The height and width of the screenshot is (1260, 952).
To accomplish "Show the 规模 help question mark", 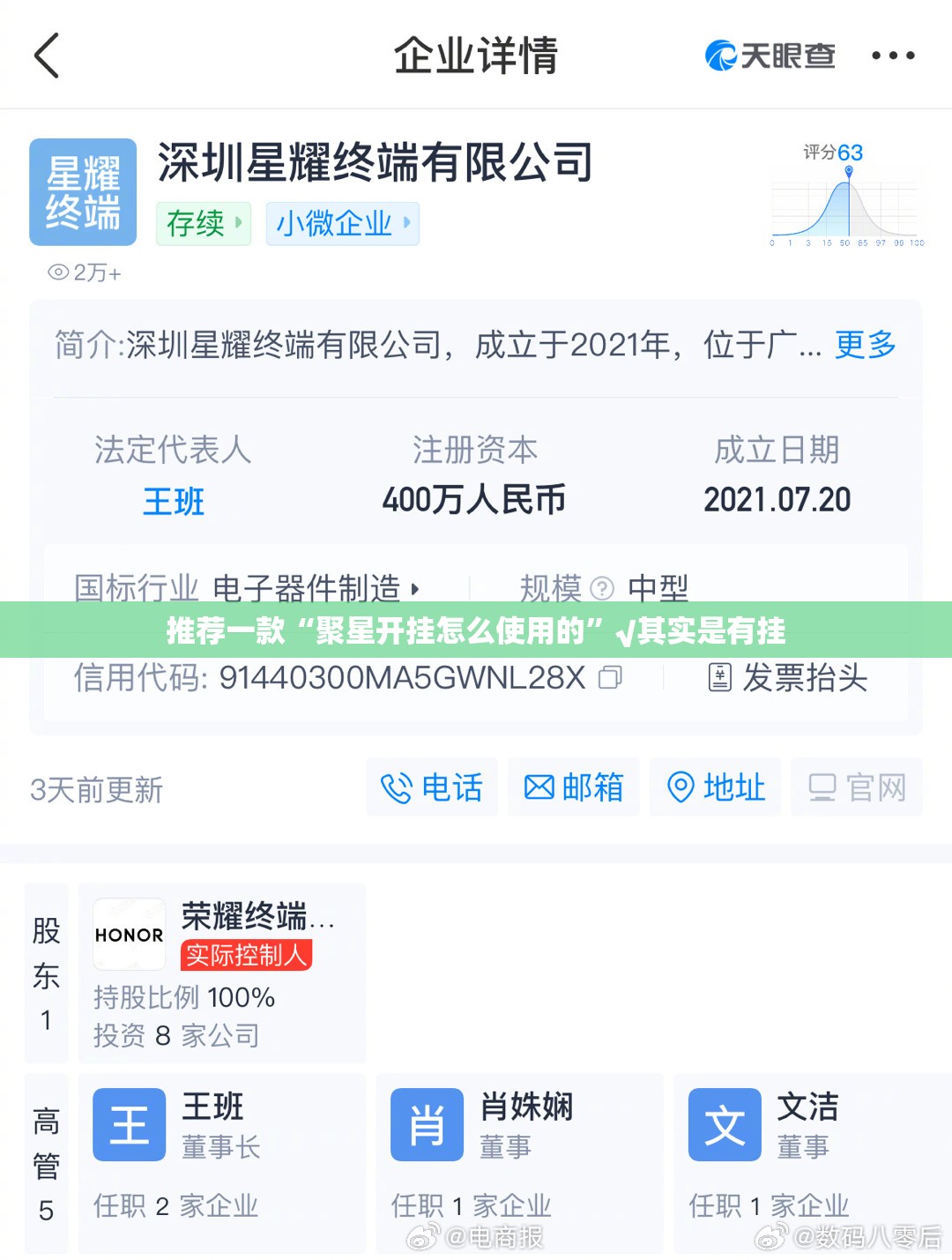I will pyautogui.click(x=601, y=588).
